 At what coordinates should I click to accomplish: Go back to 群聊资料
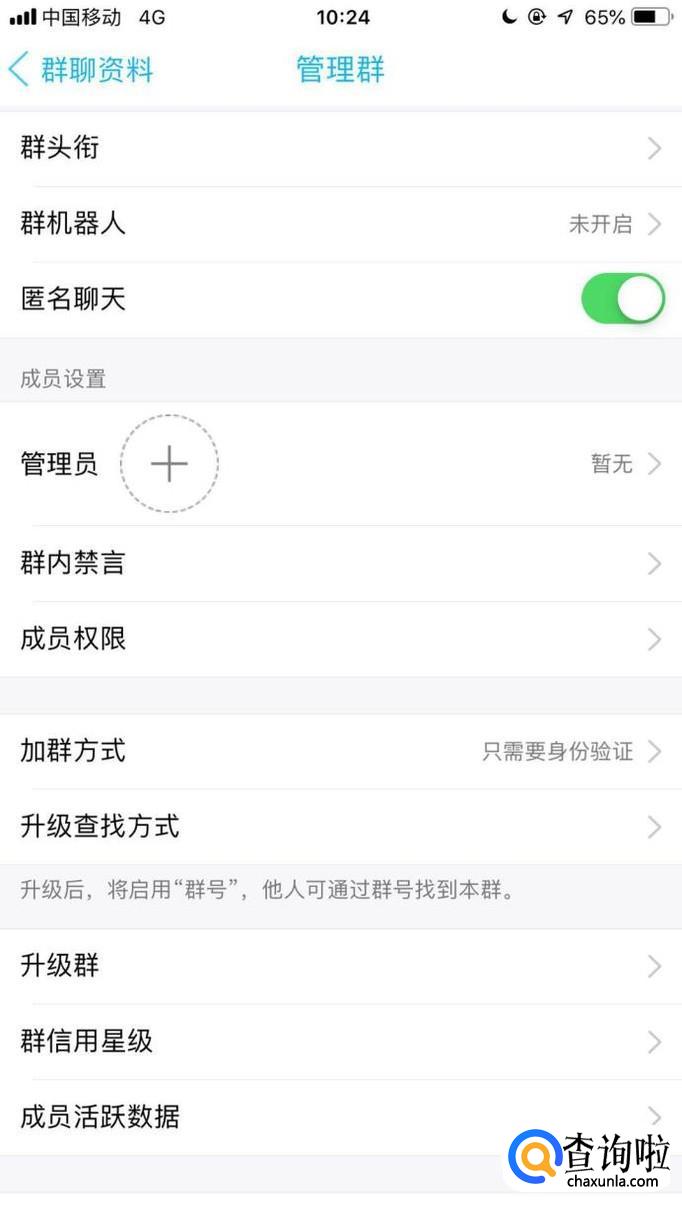coord(80,70)
